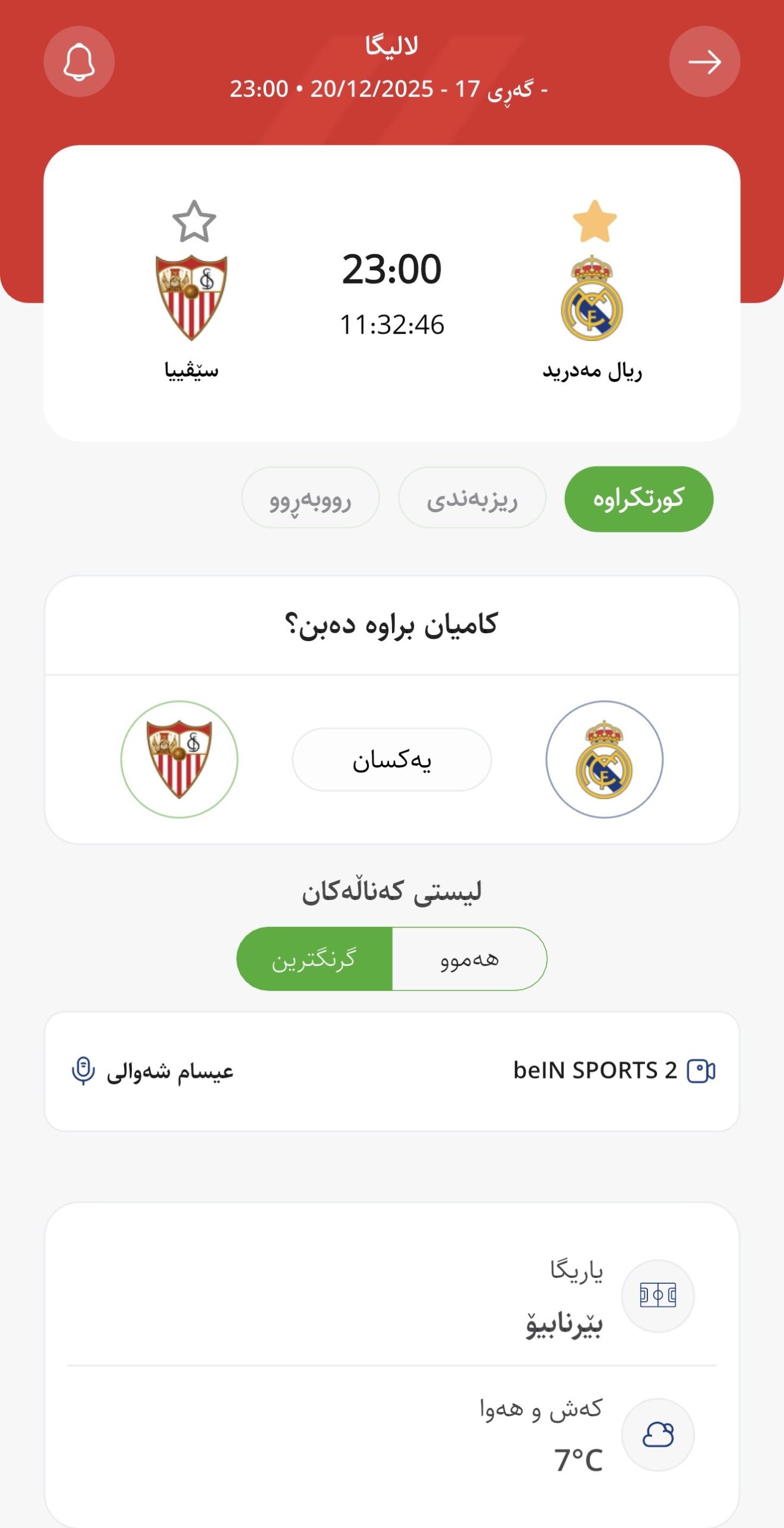
Task: Vote for Sevilla to win
Action: 179,759
